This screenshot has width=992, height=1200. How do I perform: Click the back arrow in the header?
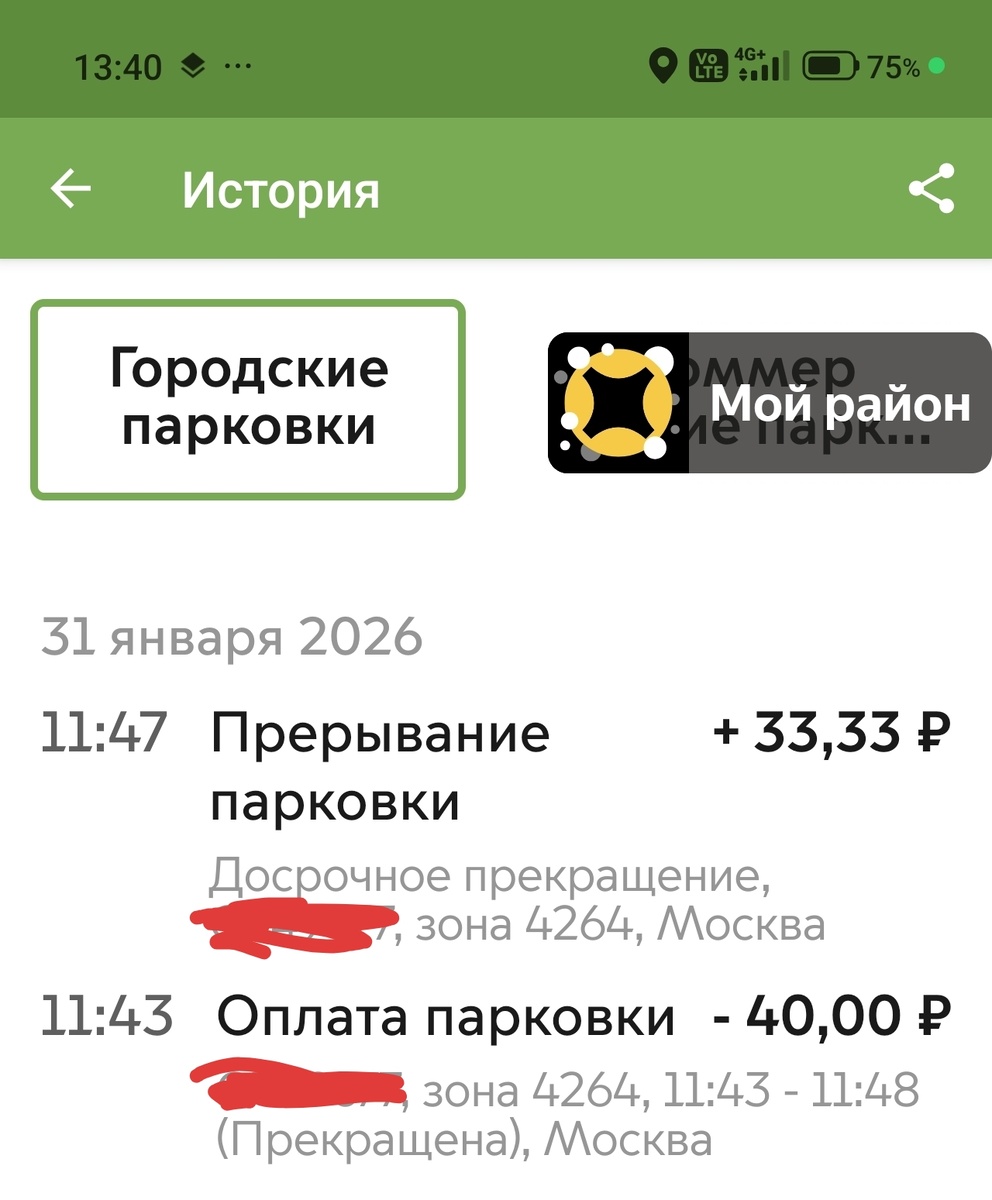(x=70, y=189)
